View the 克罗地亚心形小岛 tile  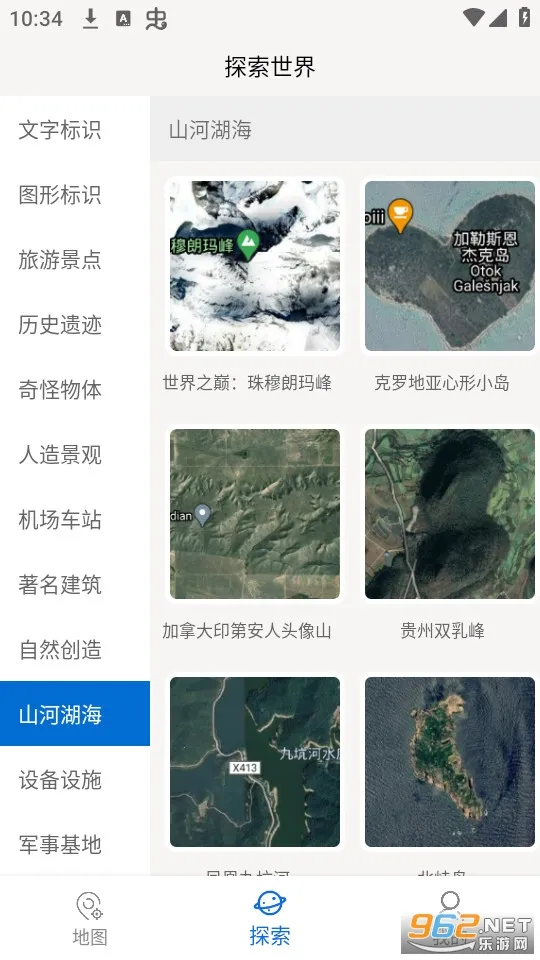point(450,266)
